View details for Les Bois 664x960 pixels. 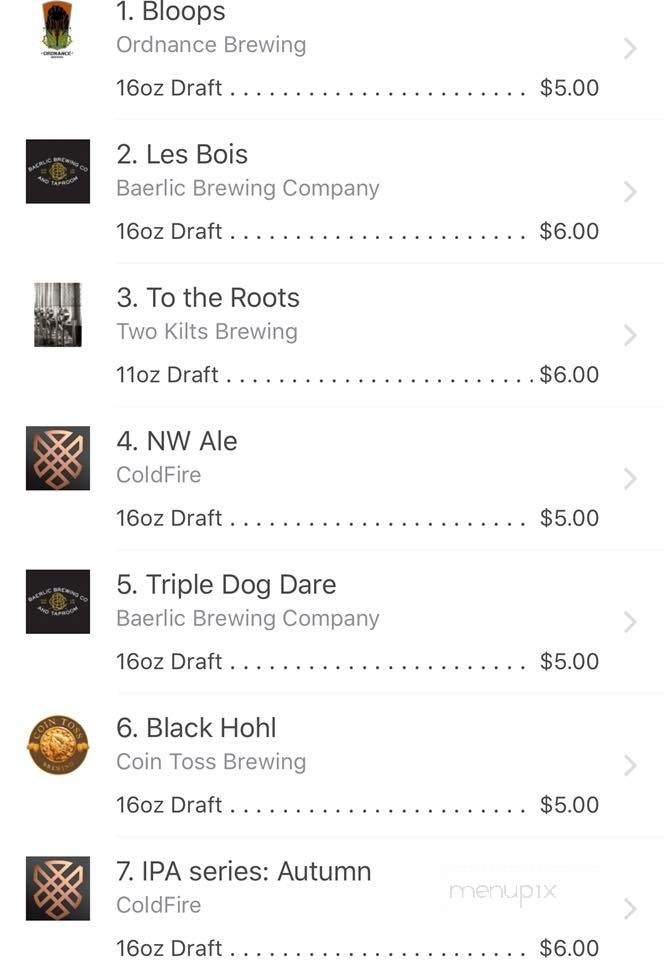(196, 155)
